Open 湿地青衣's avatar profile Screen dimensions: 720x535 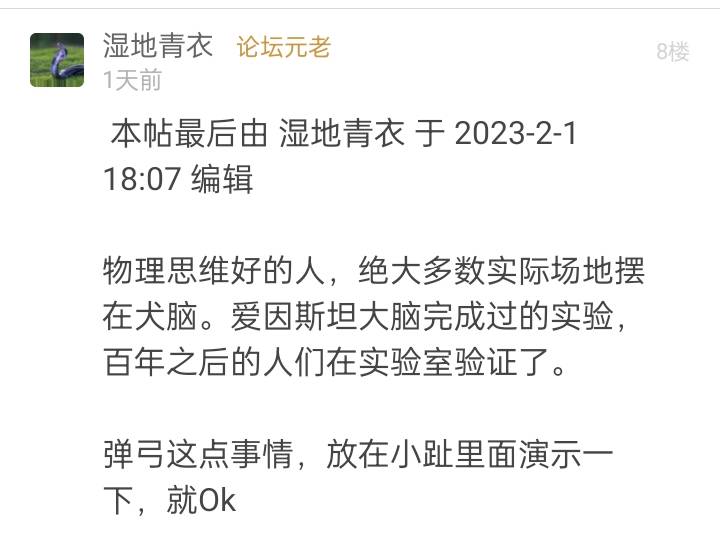[x=57, y=60]
